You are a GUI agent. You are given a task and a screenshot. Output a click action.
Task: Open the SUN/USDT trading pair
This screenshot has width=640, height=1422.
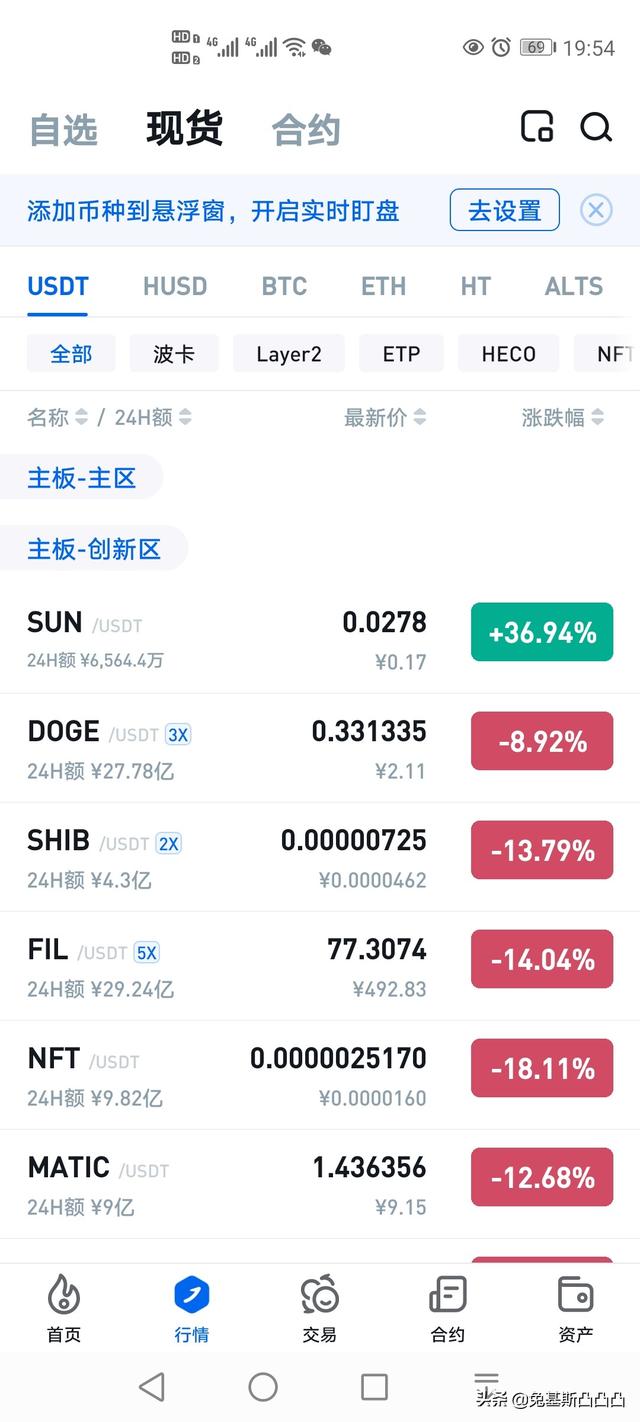click(x=320, y=639)
